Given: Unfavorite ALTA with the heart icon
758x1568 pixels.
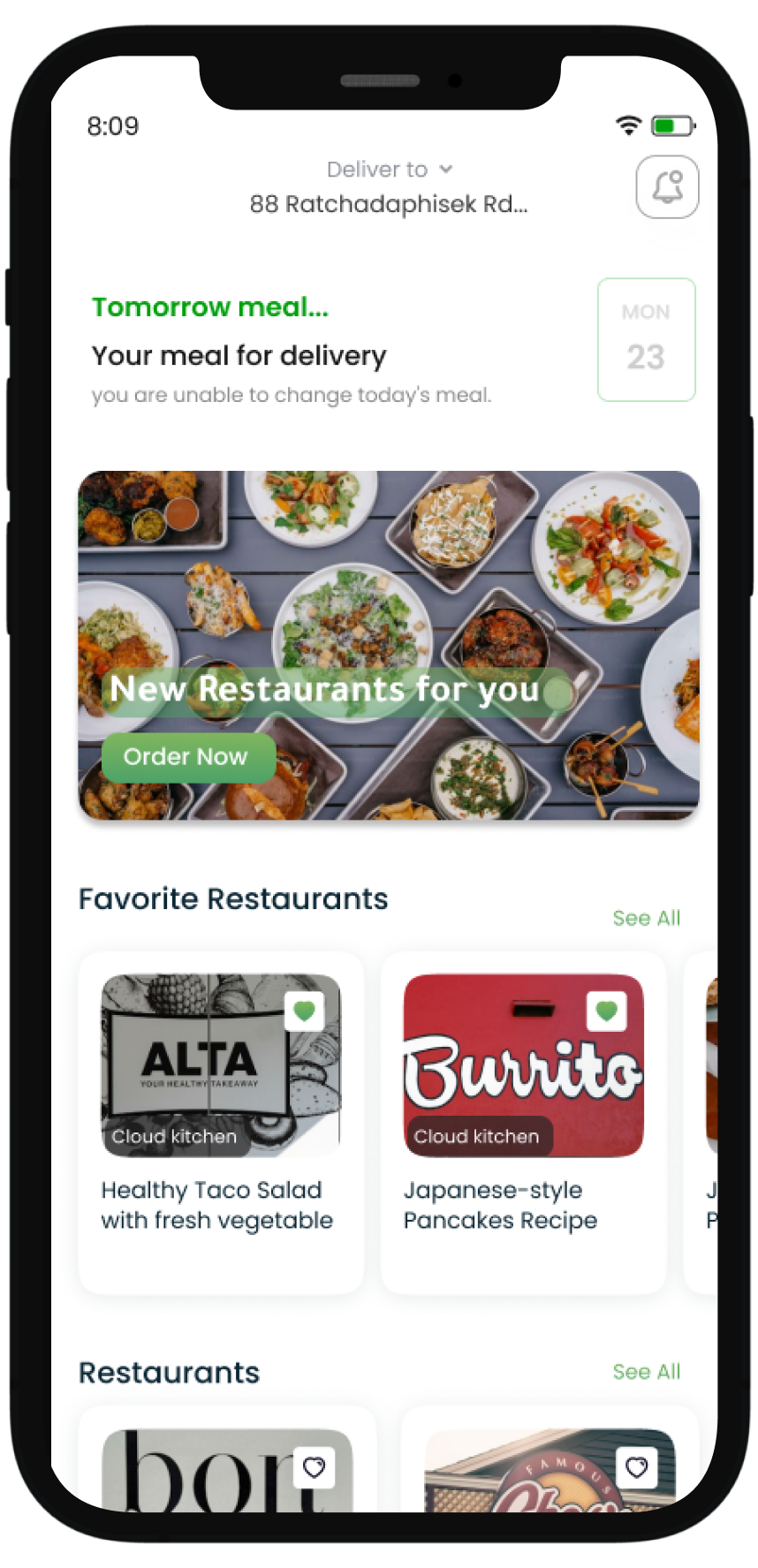Looking at the screenshot, I should coord(304,1011).
